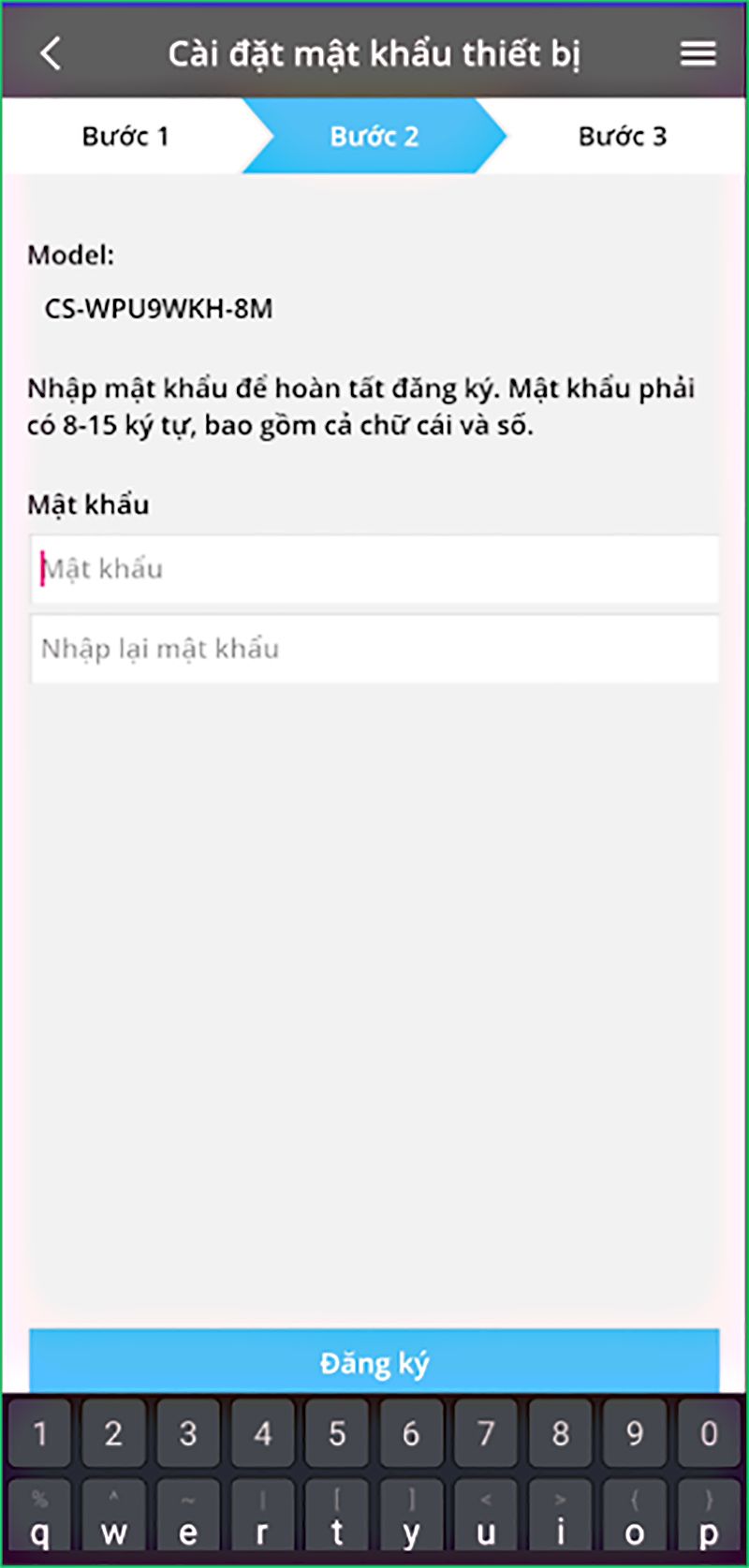
Task: Go back with the top-left arrow
Action: click(x=51, y=53)
